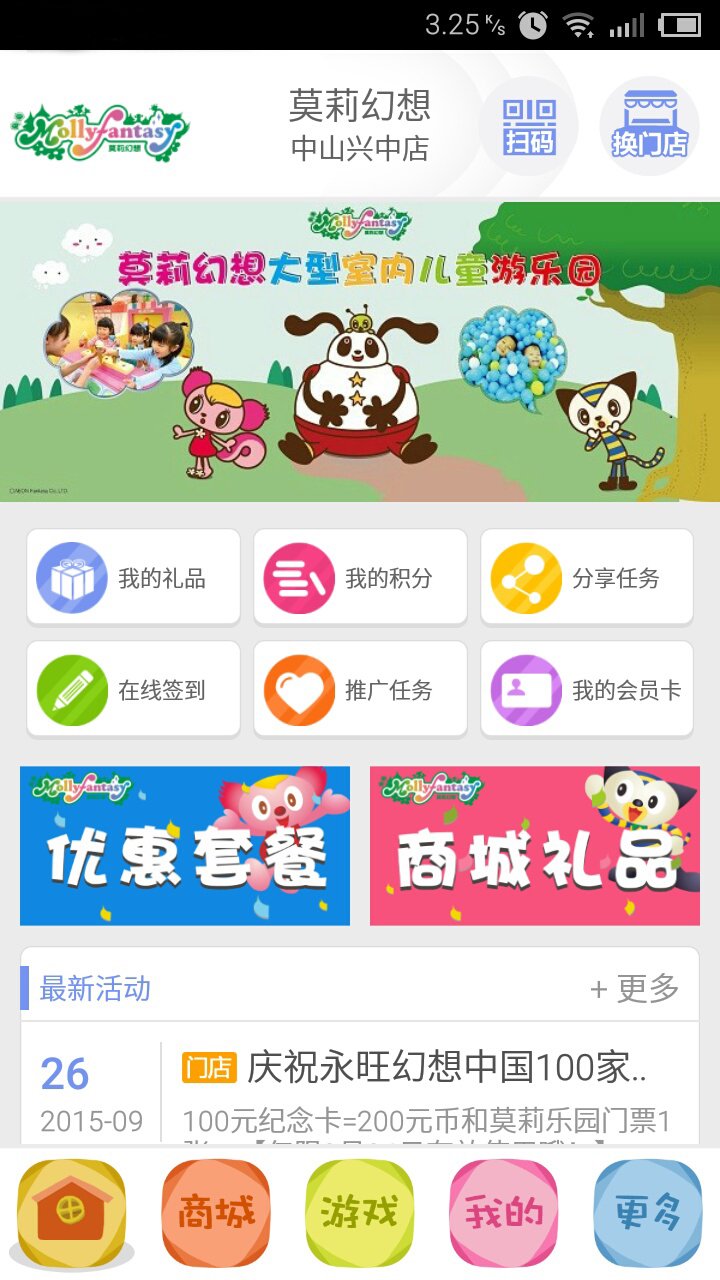Switch to the 商城 tab
This screenshot has width=720, height=1280.
click(216, 1213)
